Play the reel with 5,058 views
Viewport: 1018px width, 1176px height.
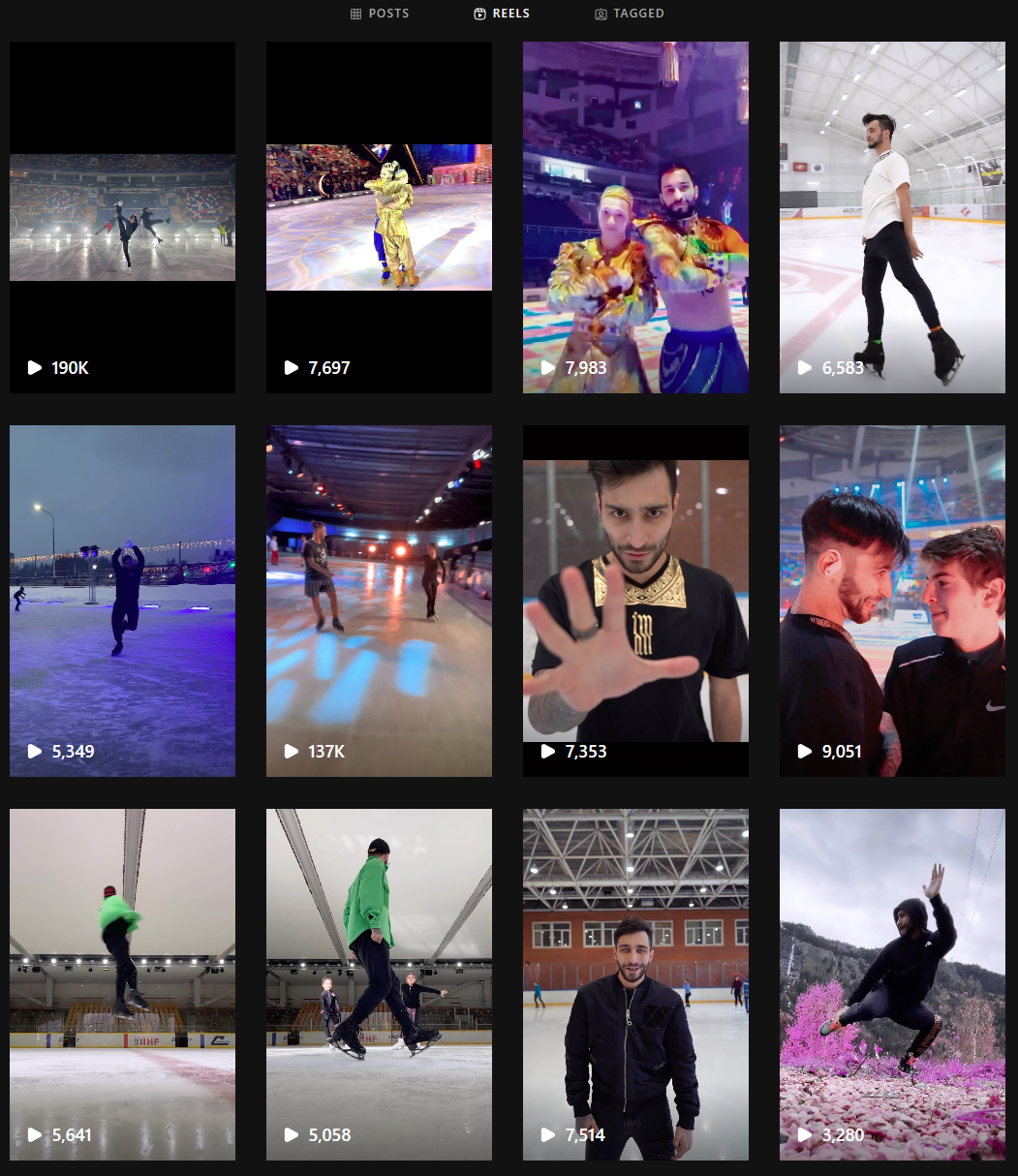pyautogui.click(x=379, y=984)
